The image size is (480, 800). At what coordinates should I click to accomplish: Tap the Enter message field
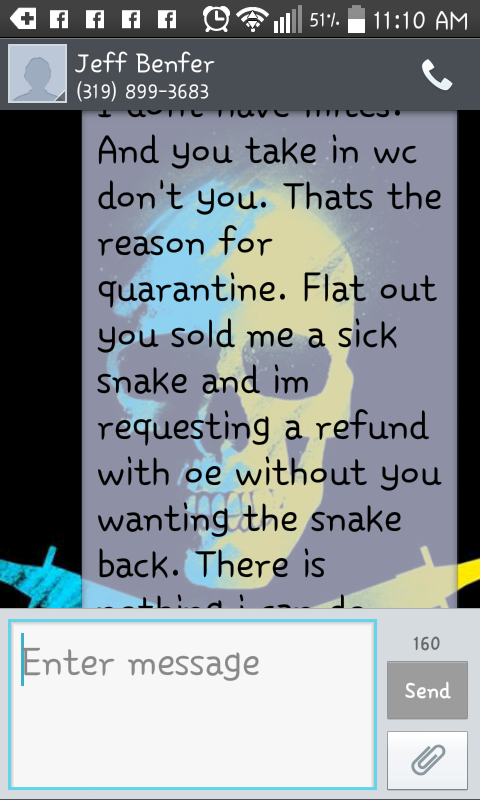coord(193,704)
